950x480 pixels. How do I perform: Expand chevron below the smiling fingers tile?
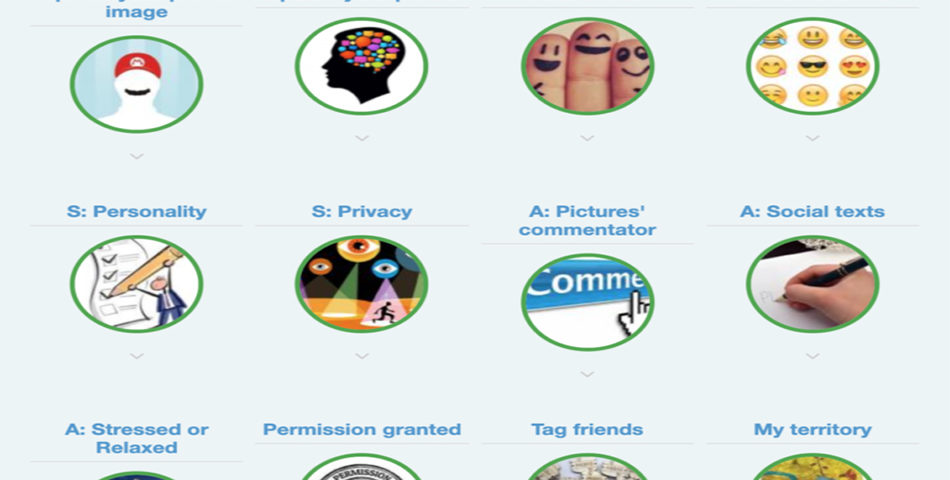(x=587, y=138)
